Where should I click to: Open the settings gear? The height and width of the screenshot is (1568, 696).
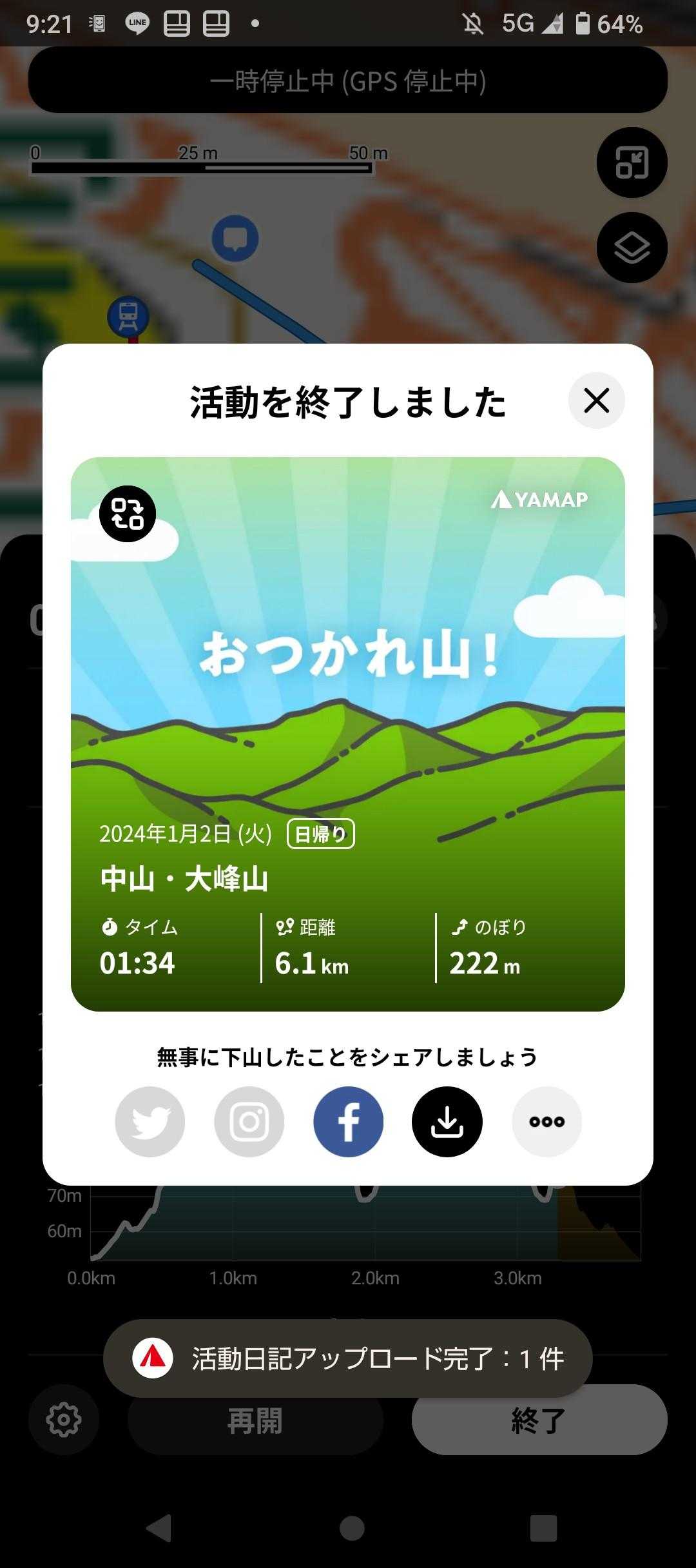(64, 1420)
